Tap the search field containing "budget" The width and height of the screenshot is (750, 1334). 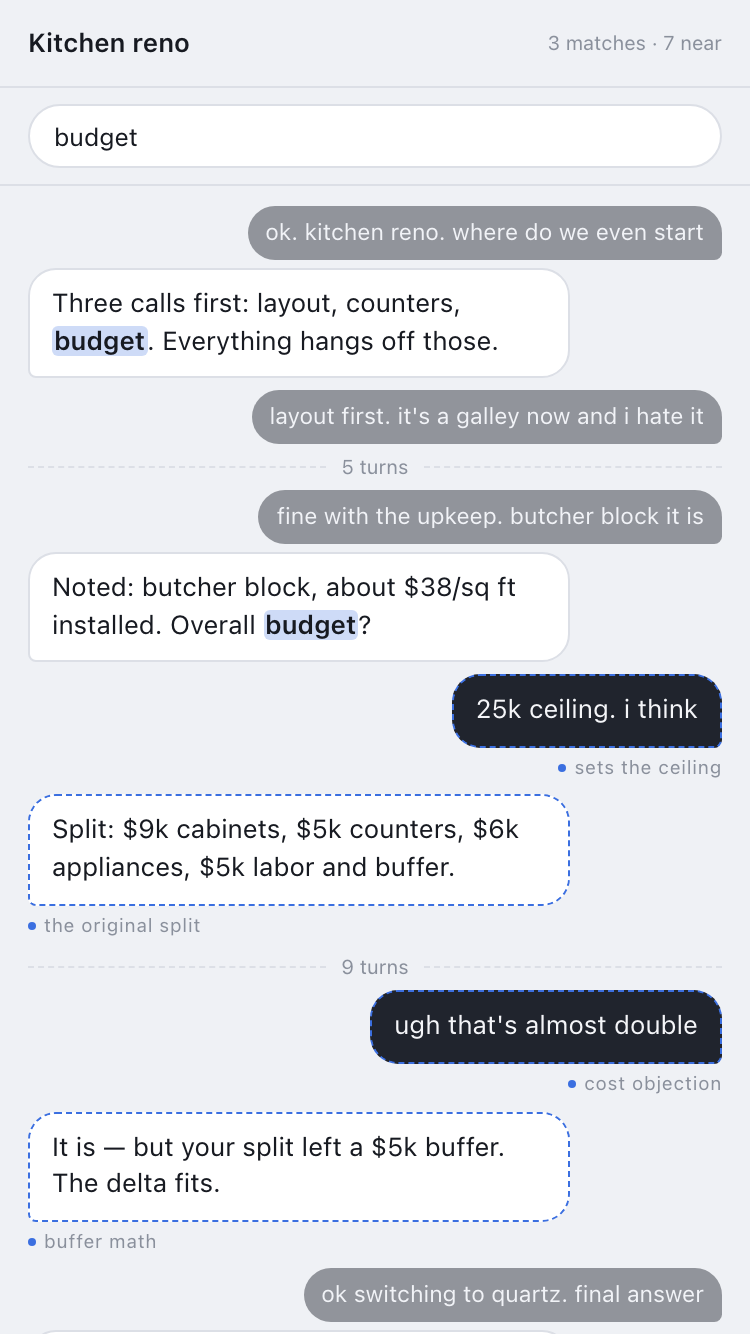click(x=375, y=136)
